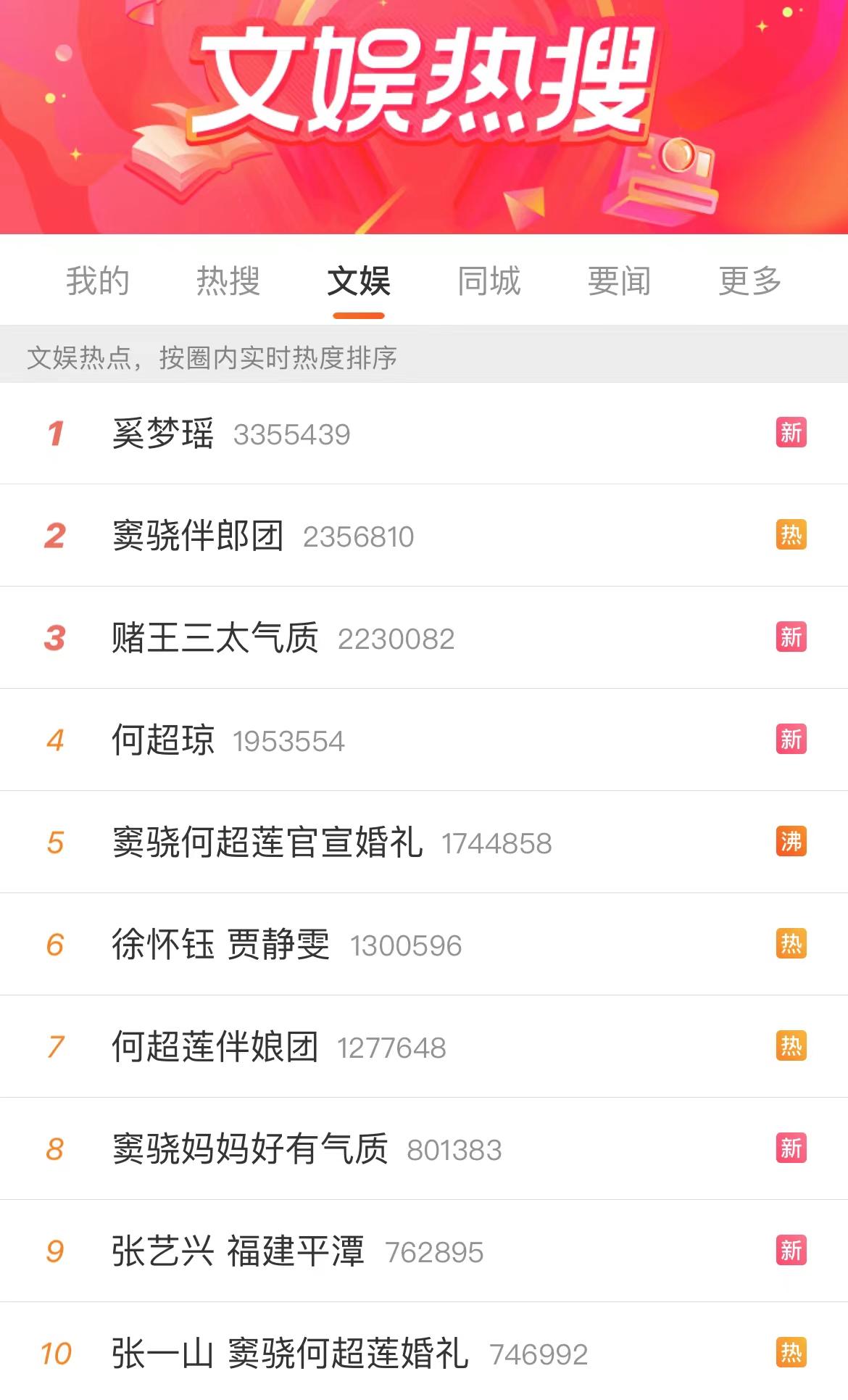Viewport: 848px width, 1400px height.
Task: Expand the 更多 menu
Action: pos(749,281)
